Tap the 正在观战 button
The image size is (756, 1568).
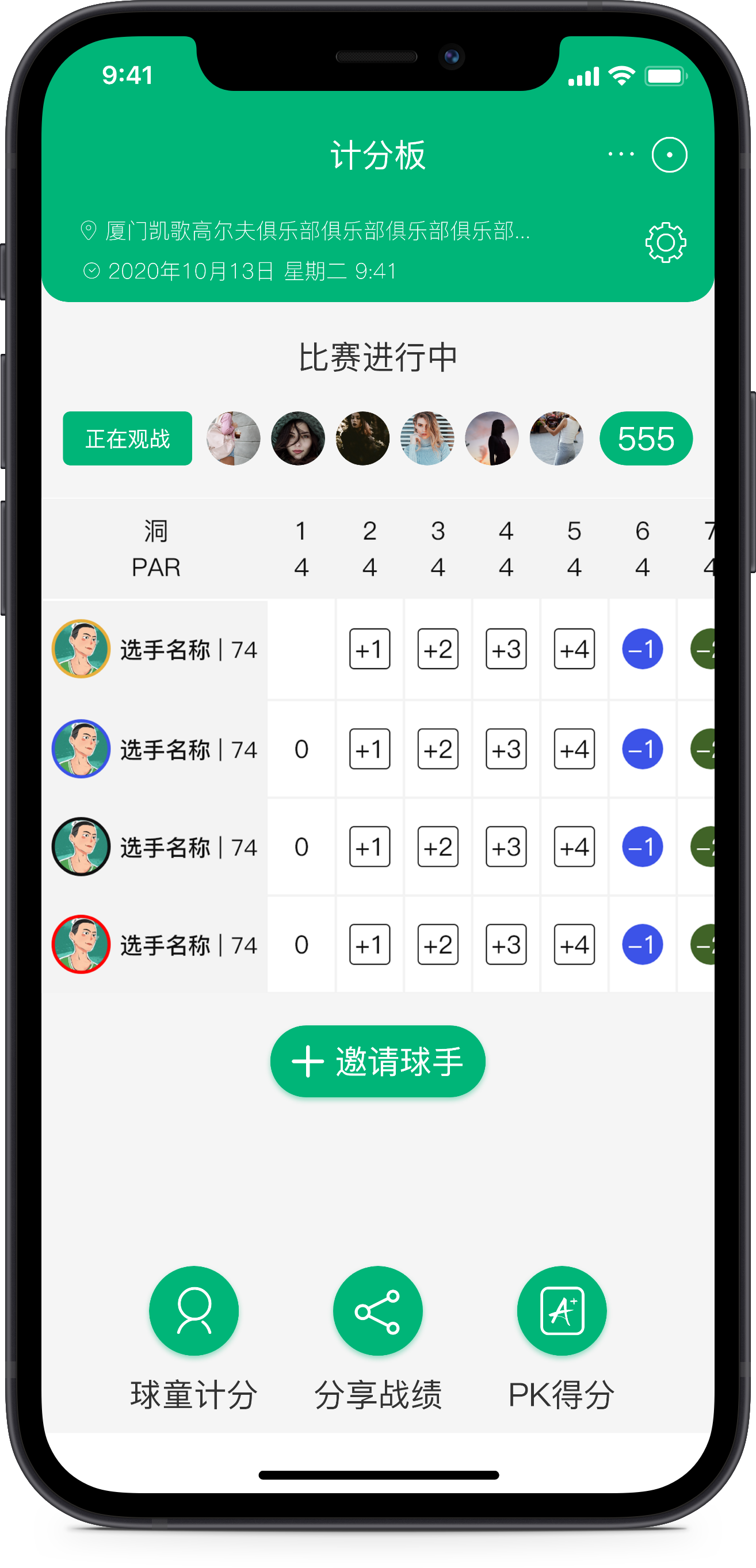tap(127, 438)
